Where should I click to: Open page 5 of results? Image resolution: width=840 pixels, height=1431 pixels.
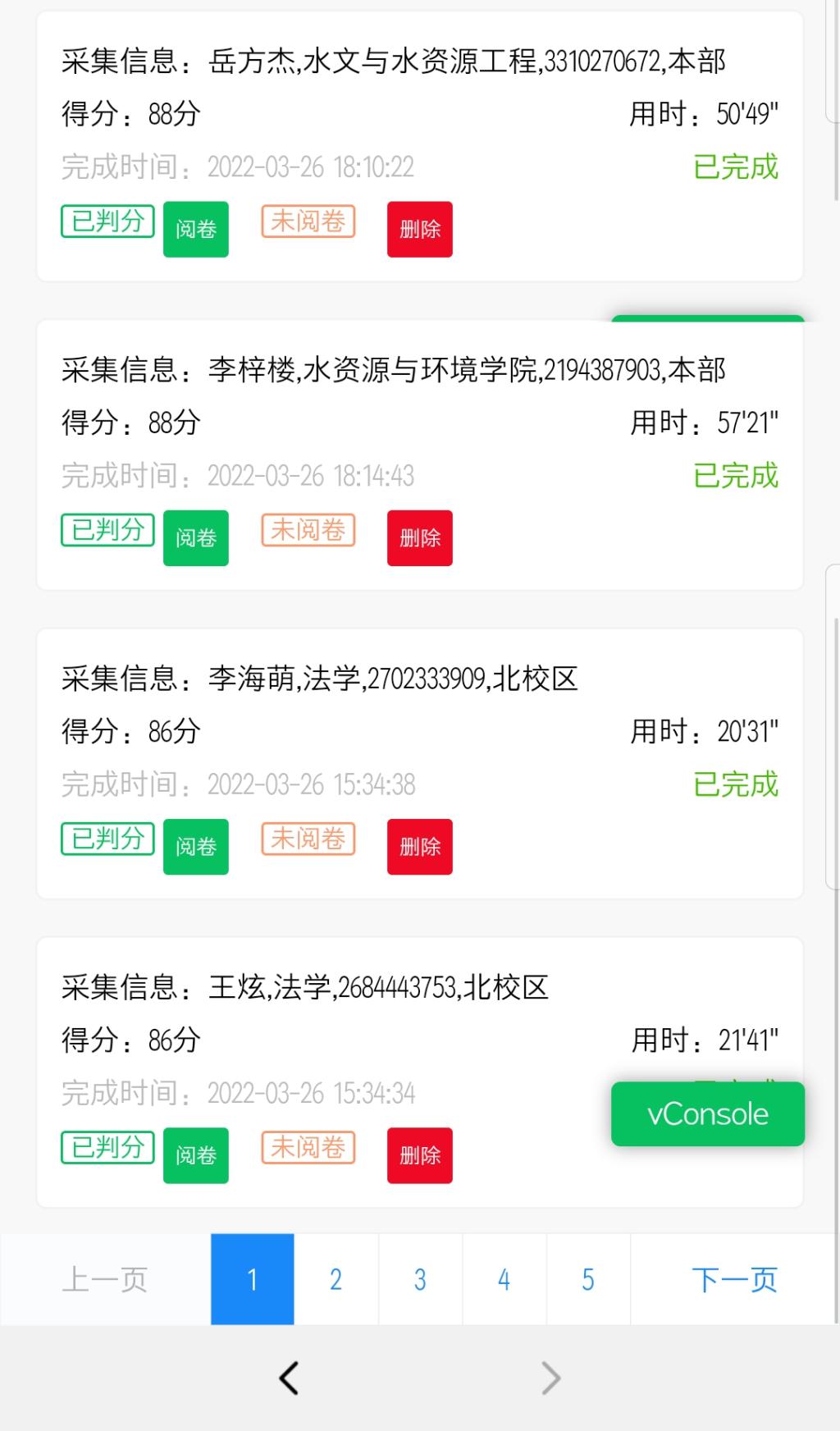(x=588, y=1279)
